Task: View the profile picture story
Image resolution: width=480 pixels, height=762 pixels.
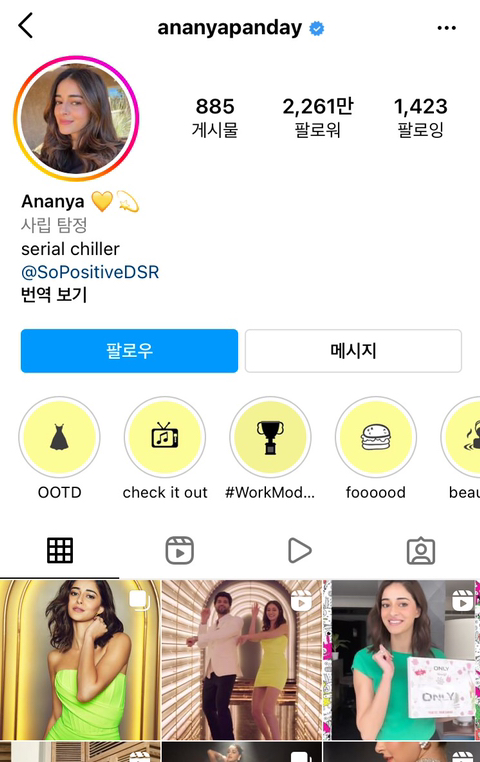Action: pos(76,118)
